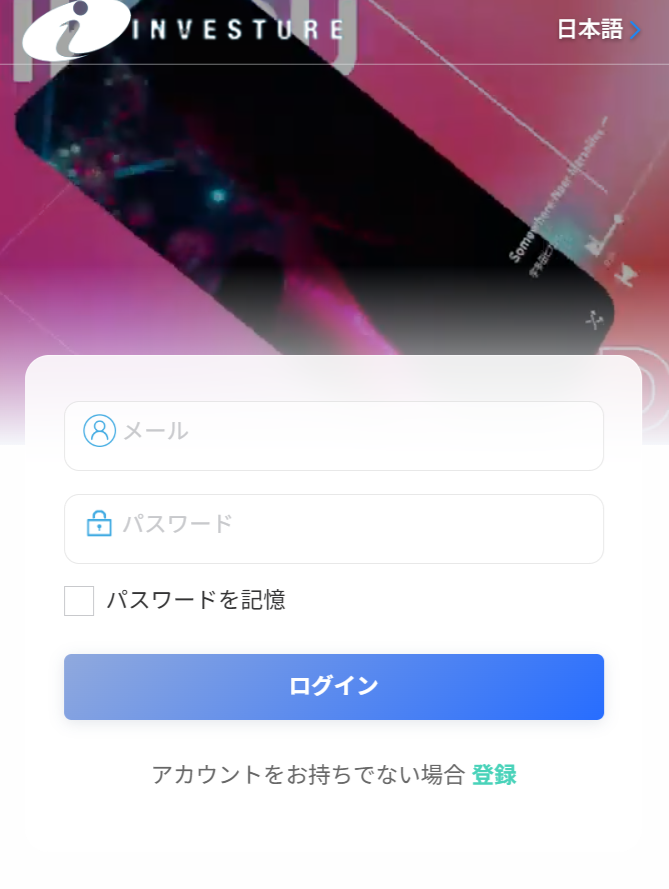This screenshot has height=889, width=669.
Task: Tap the ログイン button
Action: [x=334, y=687]
